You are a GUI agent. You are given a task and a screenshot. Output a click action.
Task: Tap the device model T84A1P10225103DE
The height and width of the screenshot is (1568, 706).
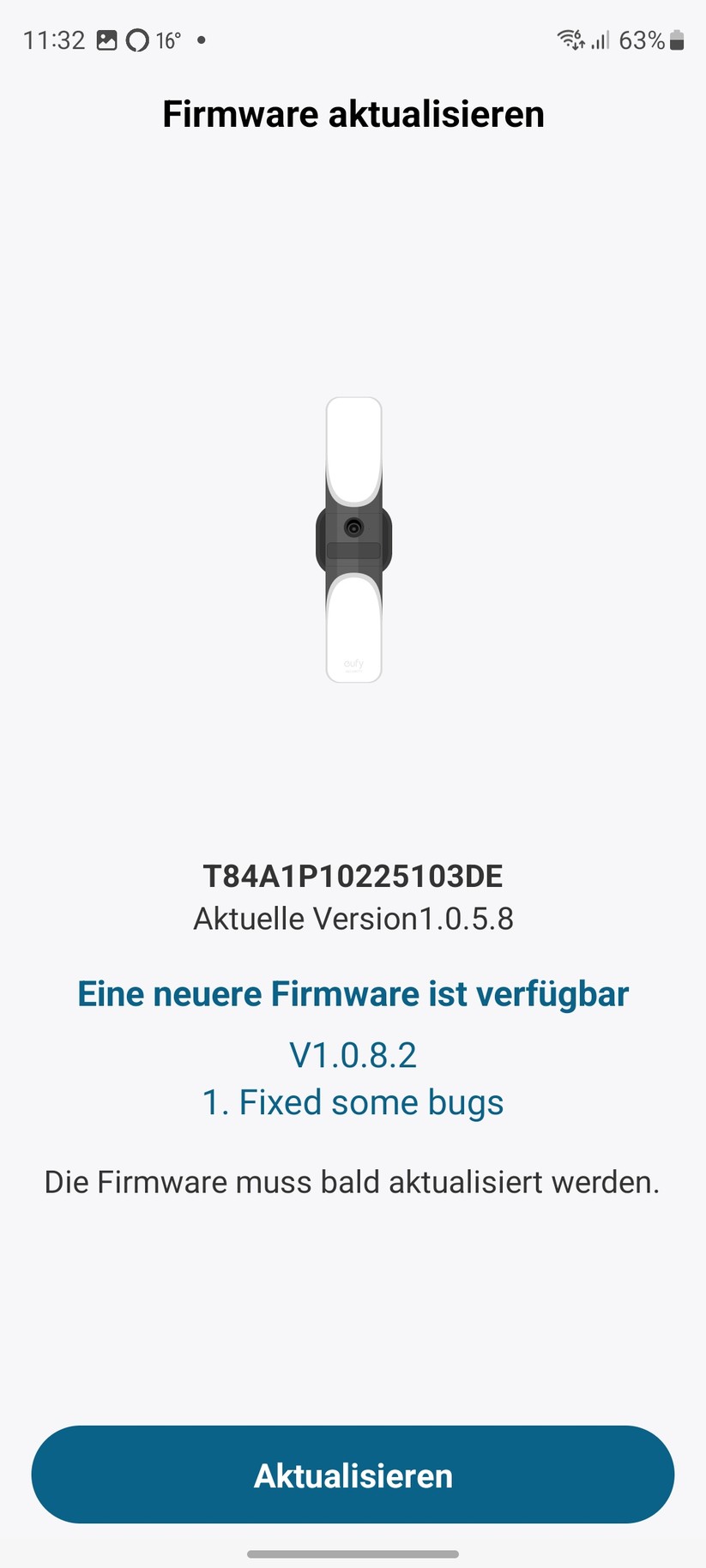click(353, 877)
